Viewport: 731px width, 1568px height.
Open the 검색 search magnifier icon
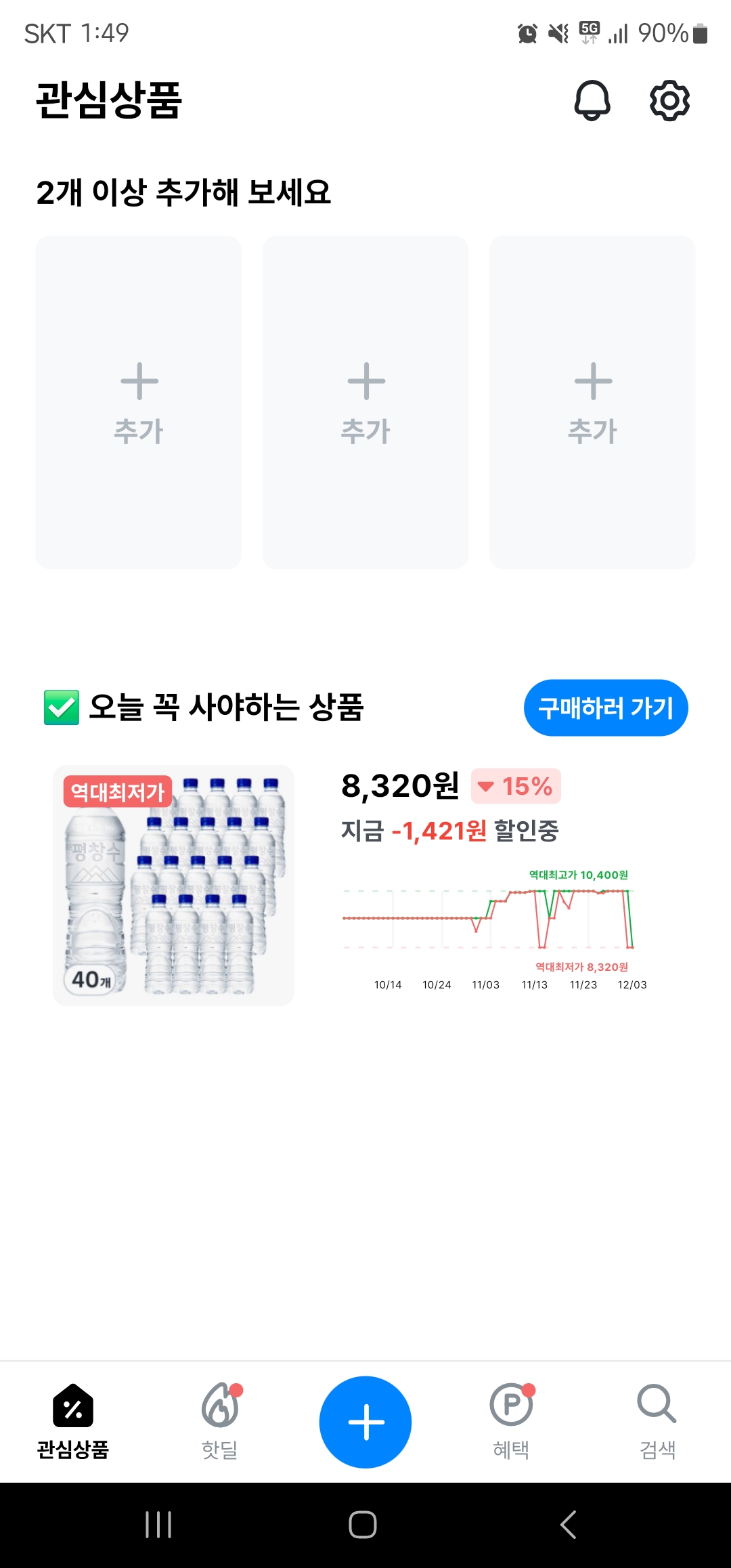pyautogui.click(x=655, y=1408)
